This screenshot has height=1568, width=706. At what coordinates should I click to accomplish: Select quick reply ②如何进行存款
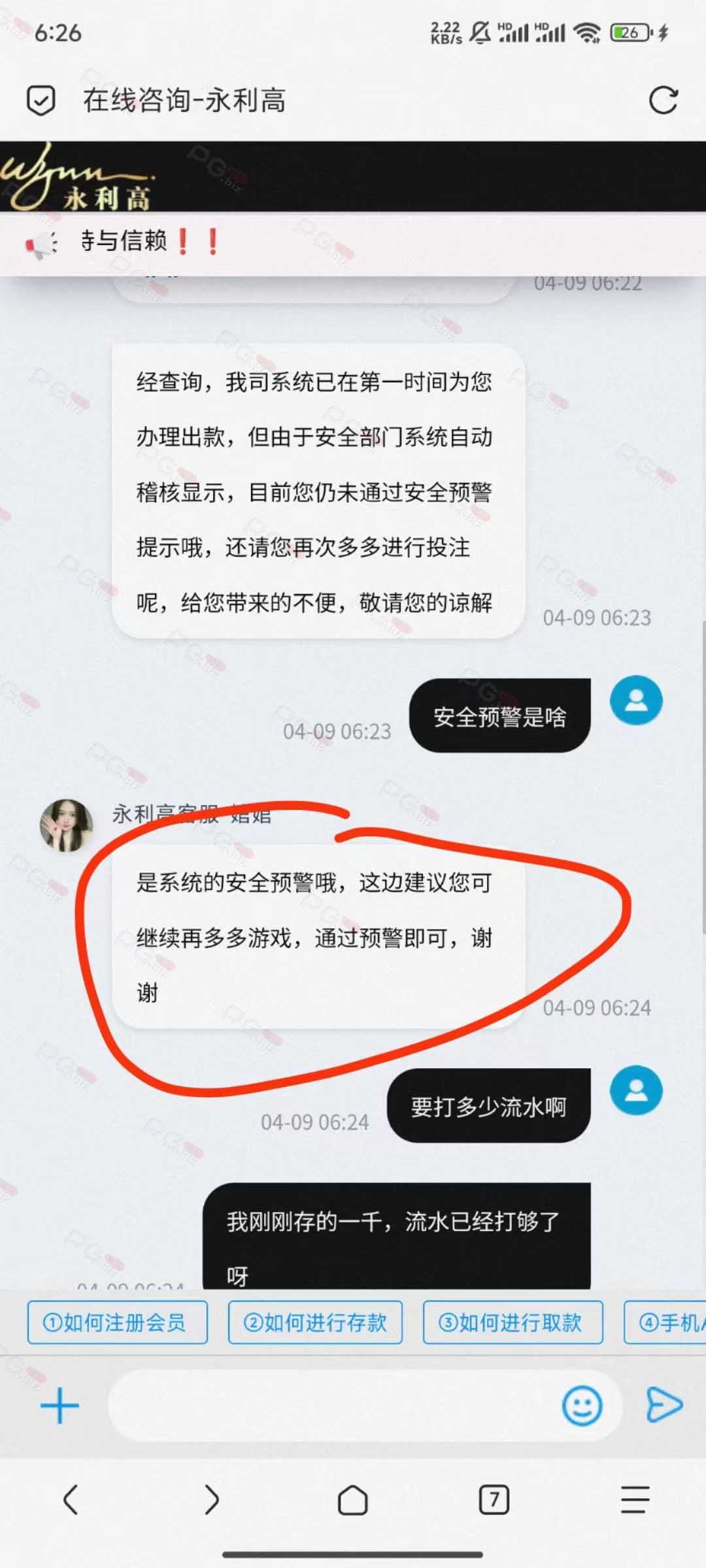click(315, 1322)
